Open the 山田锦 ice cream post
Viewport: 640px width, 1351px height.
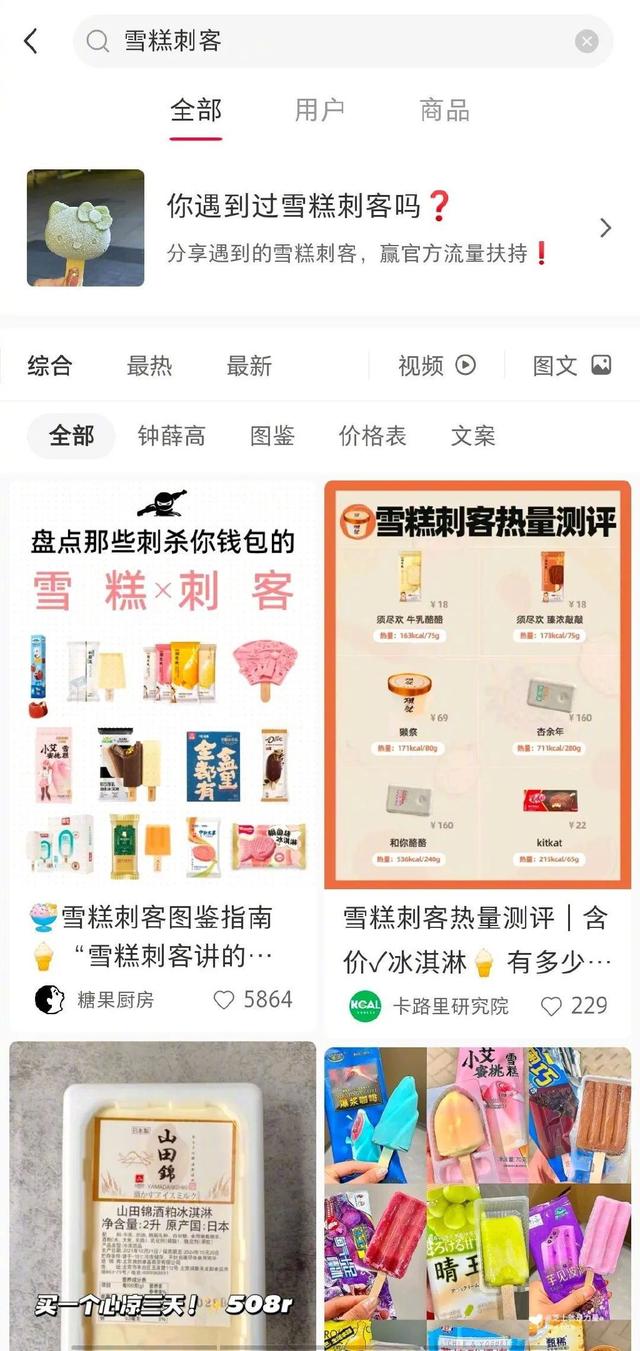[163, 1195]
